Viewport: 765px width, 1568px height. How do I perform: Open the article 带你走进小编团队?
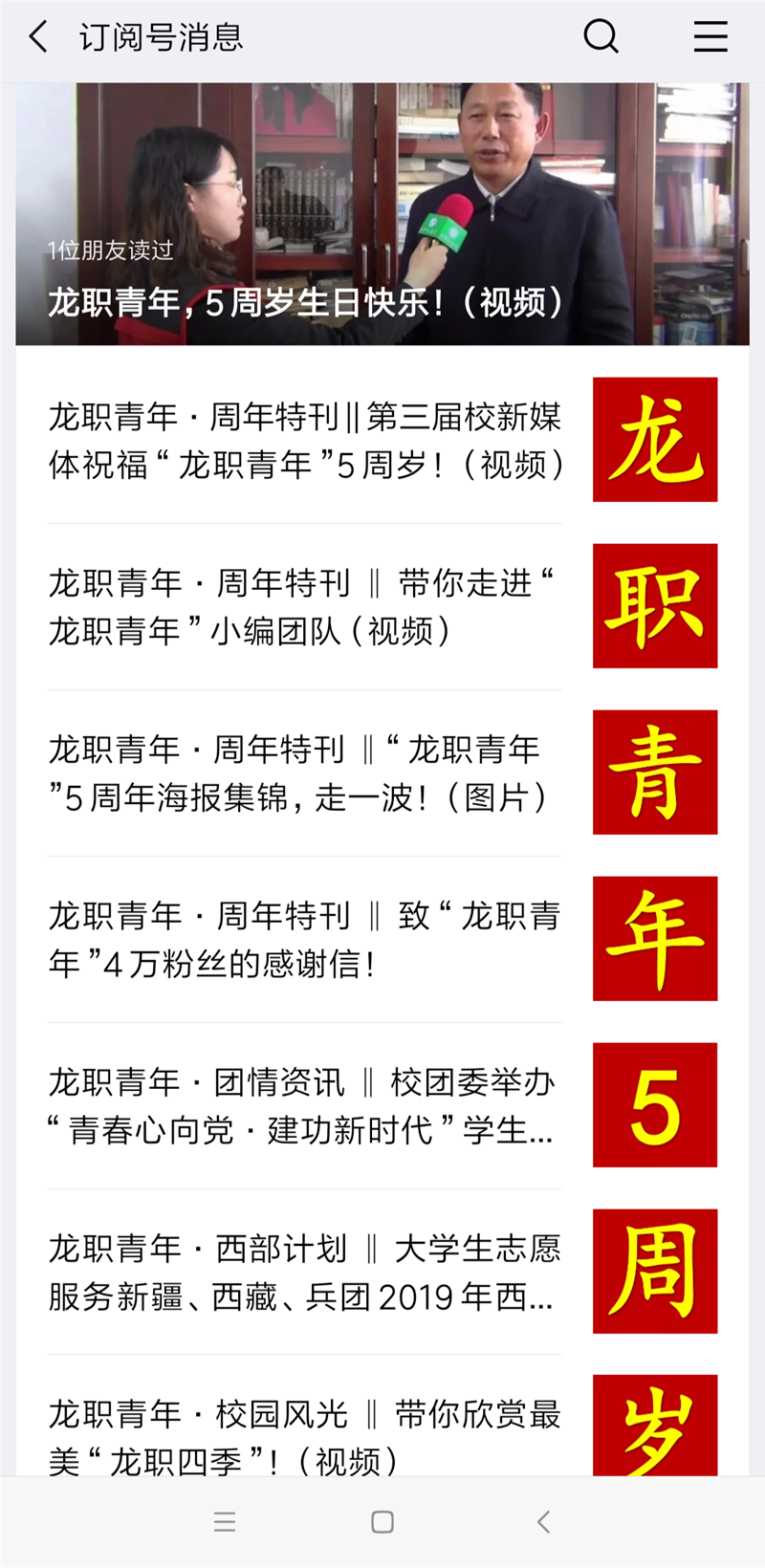pos(382,607)
